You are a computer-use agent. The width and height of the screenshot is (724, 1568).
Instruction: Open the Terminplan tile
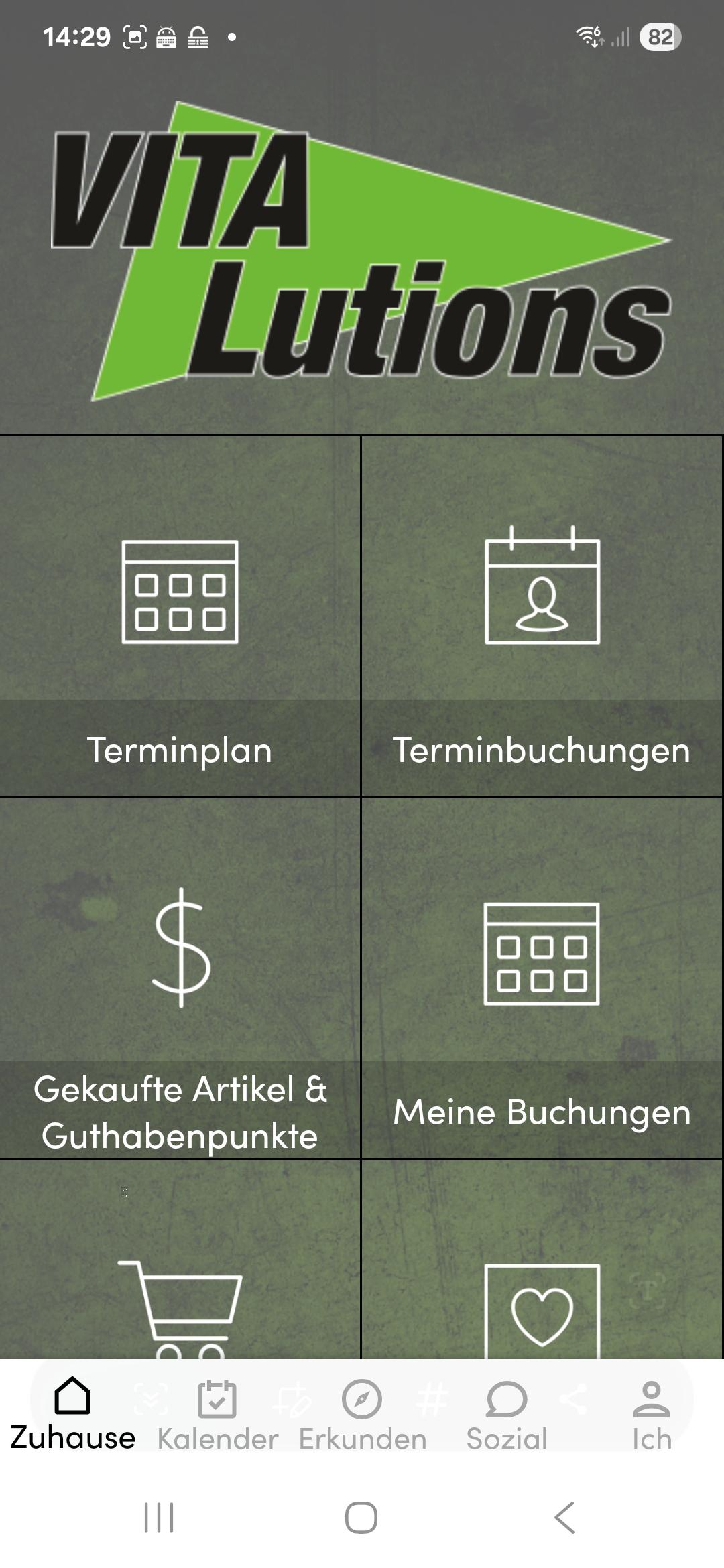click(x=180, y=616)
